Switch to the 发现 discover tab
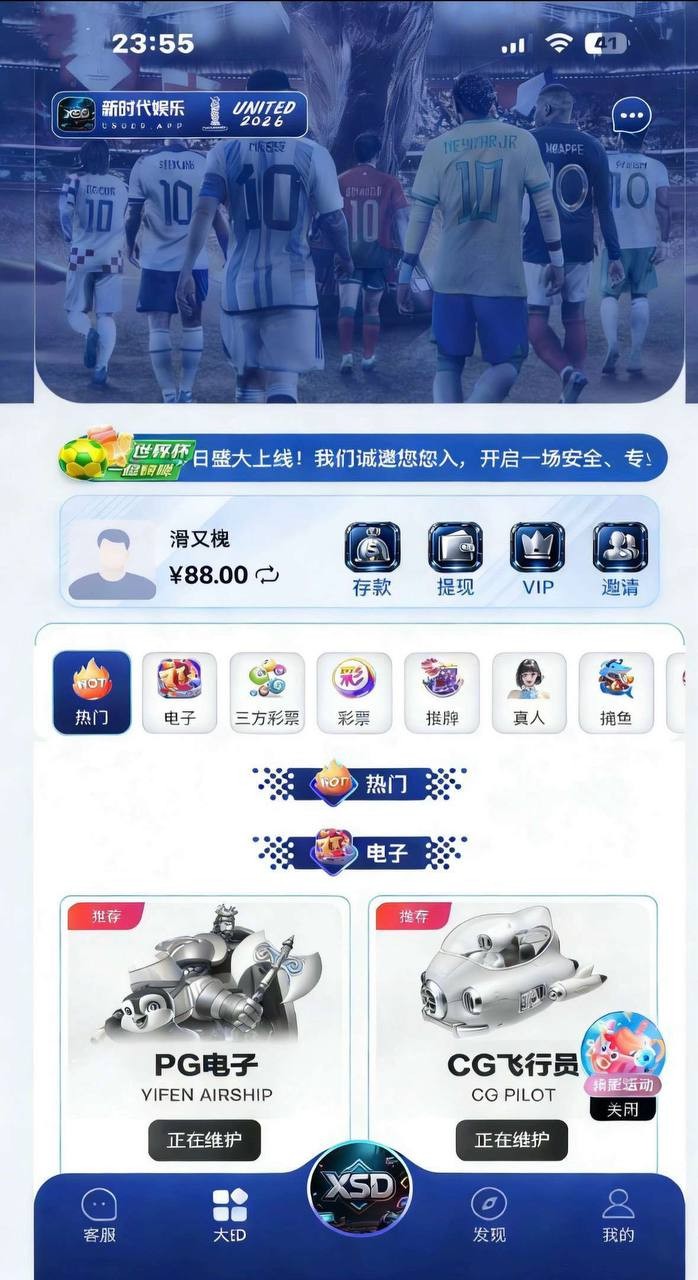 (489, 1215)
